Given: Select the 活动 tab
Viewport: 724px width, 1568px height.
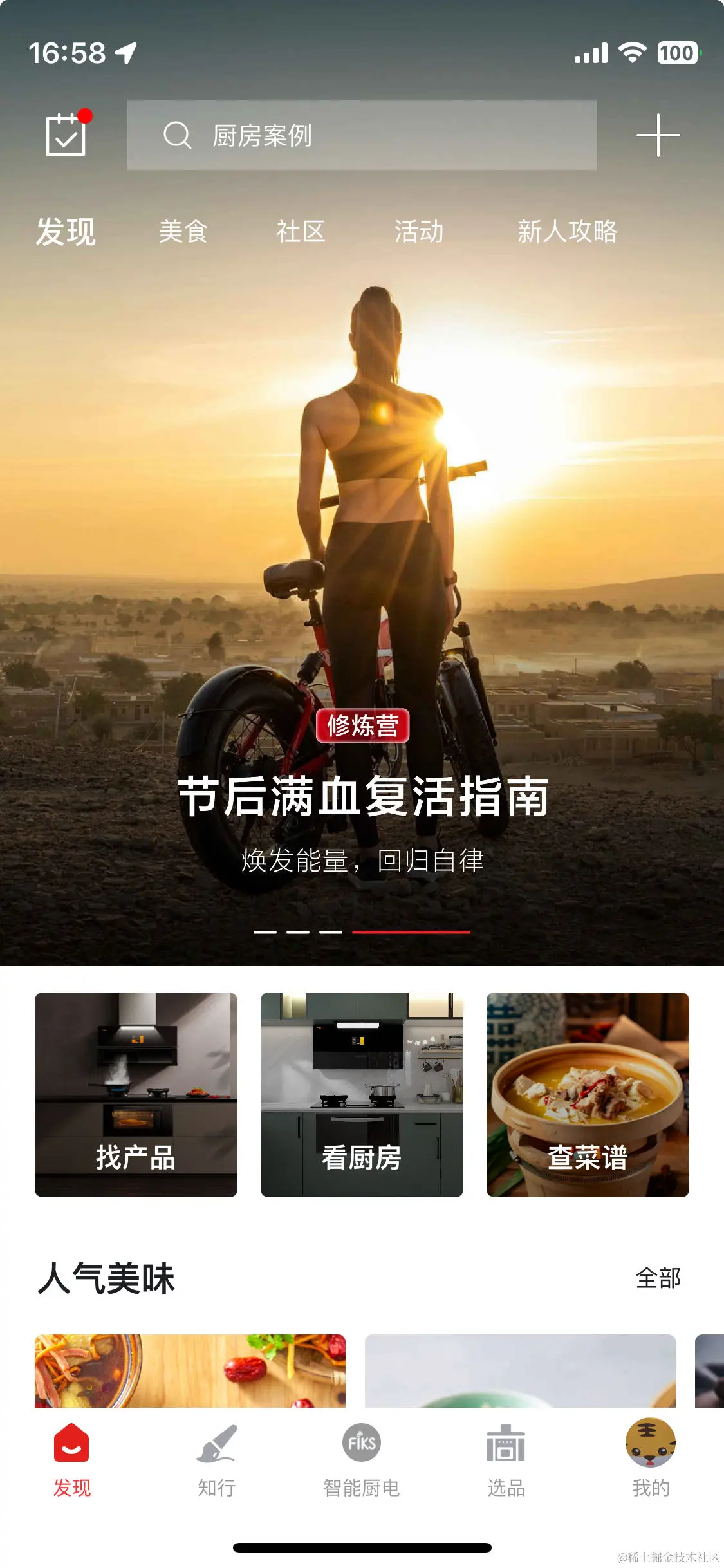Looking at the screenshot, I should pos(420,233).
